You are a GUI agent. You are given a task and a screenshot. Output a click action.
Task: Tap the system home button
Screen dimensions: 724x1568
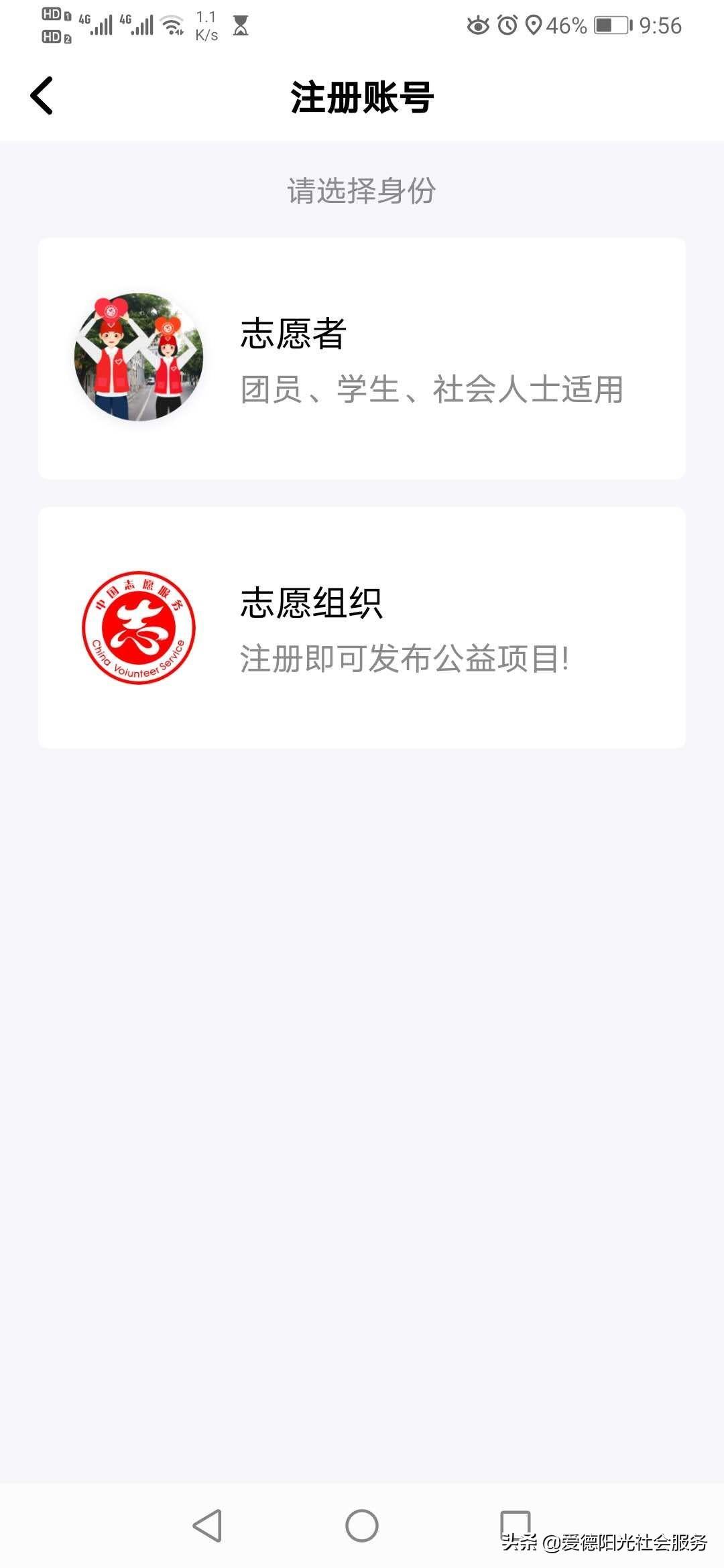point(361,1526)
